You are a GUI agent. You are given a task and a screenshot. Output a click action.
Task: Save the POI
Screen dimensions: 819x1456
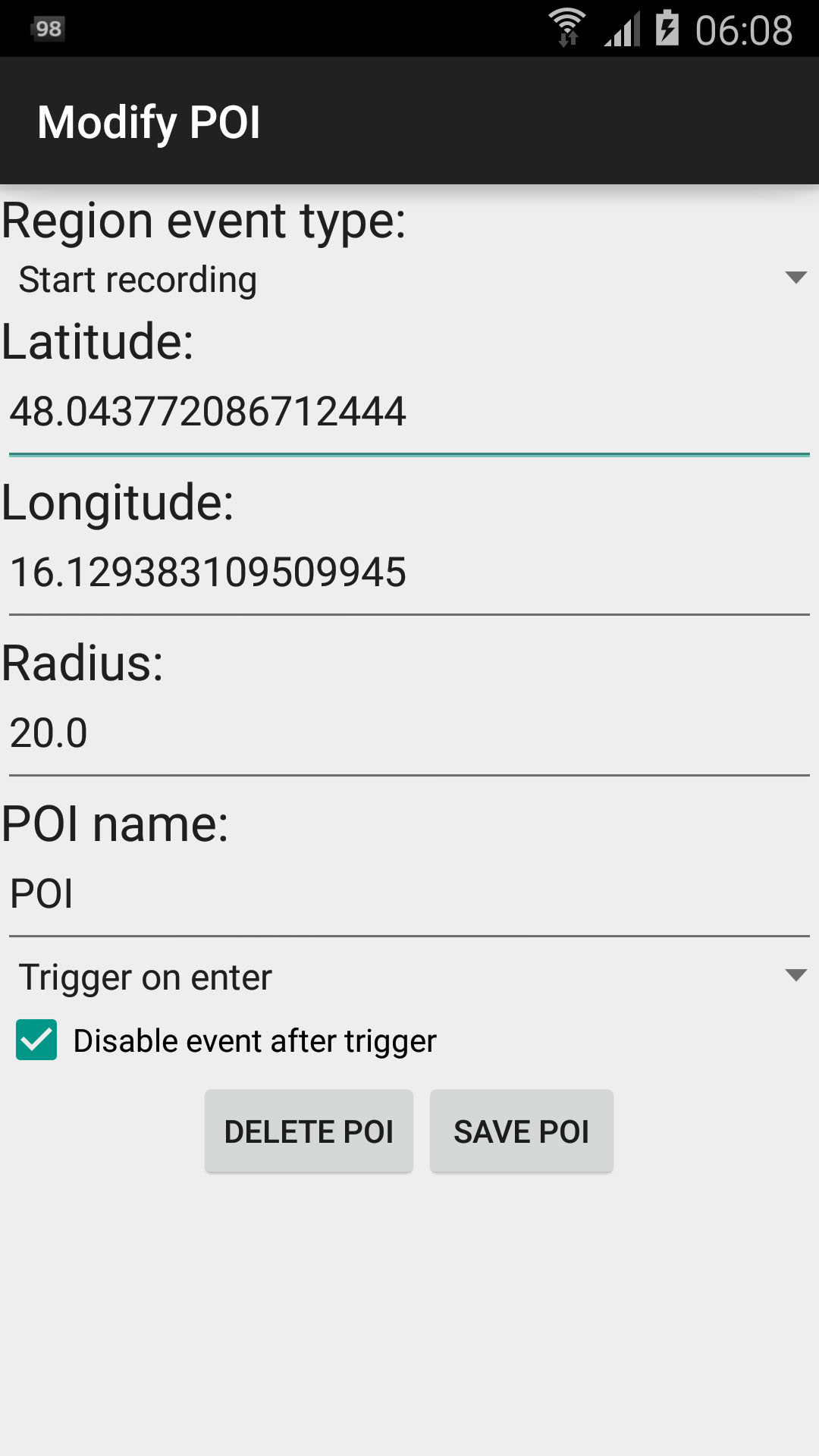pyautogui.click(x=522, y=1131)
